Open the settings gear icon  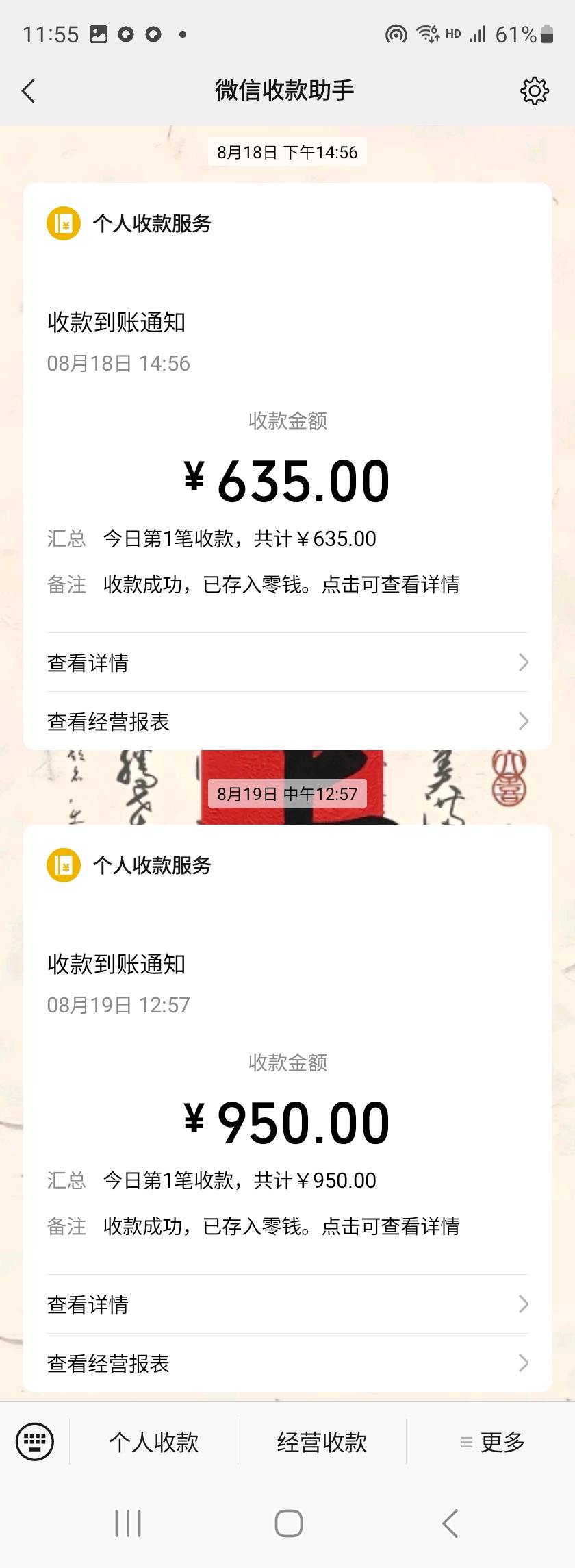point(535,90)
